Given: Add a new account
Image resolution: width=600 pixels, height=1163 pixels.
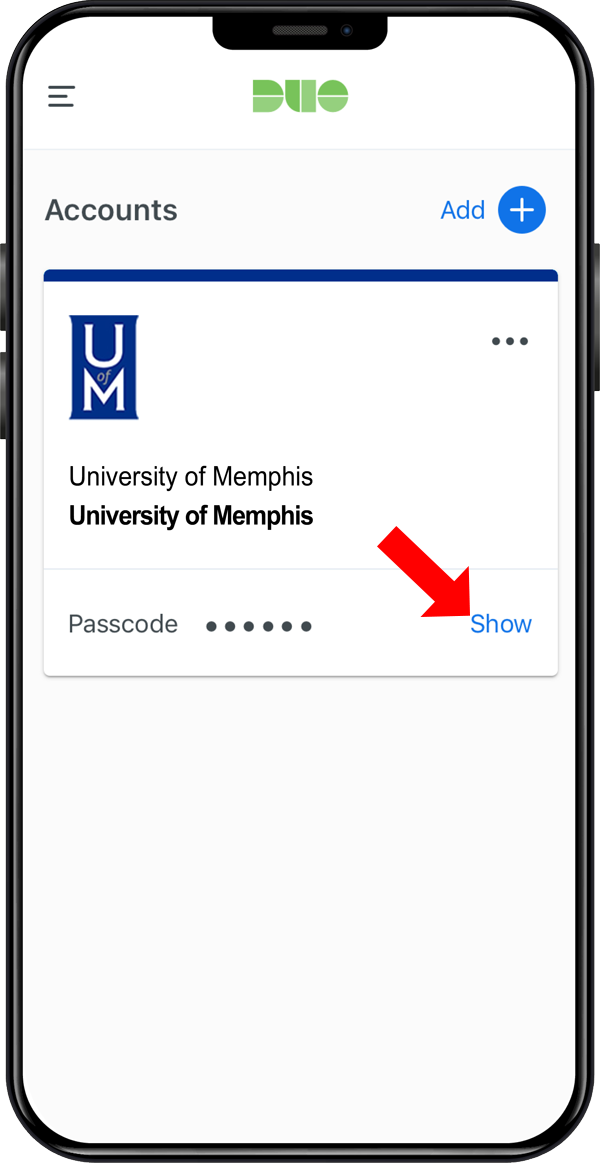Looking at the screenshot, I should point(521,210).
